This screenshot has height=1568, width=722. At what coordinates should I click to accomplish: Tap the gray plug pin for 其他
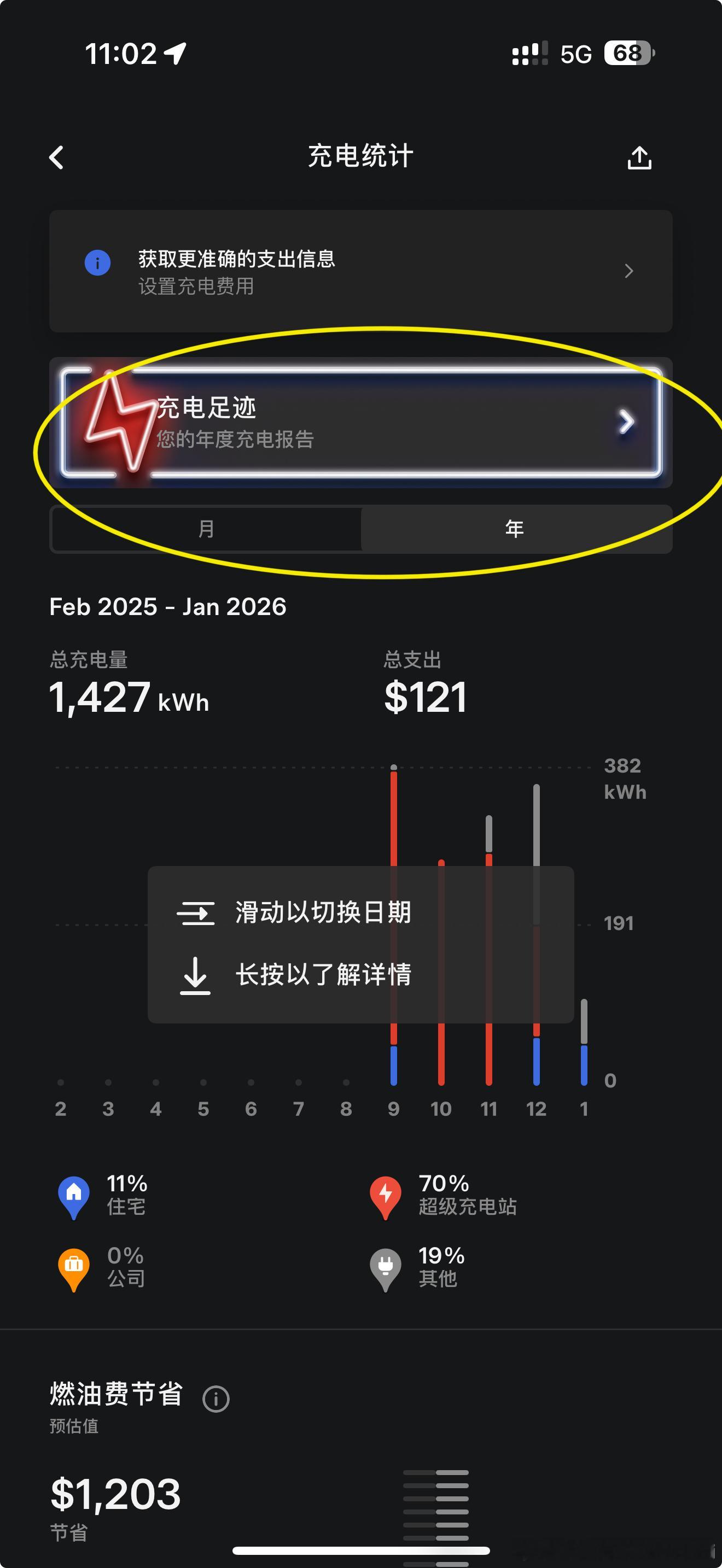tap(386, 1268)
